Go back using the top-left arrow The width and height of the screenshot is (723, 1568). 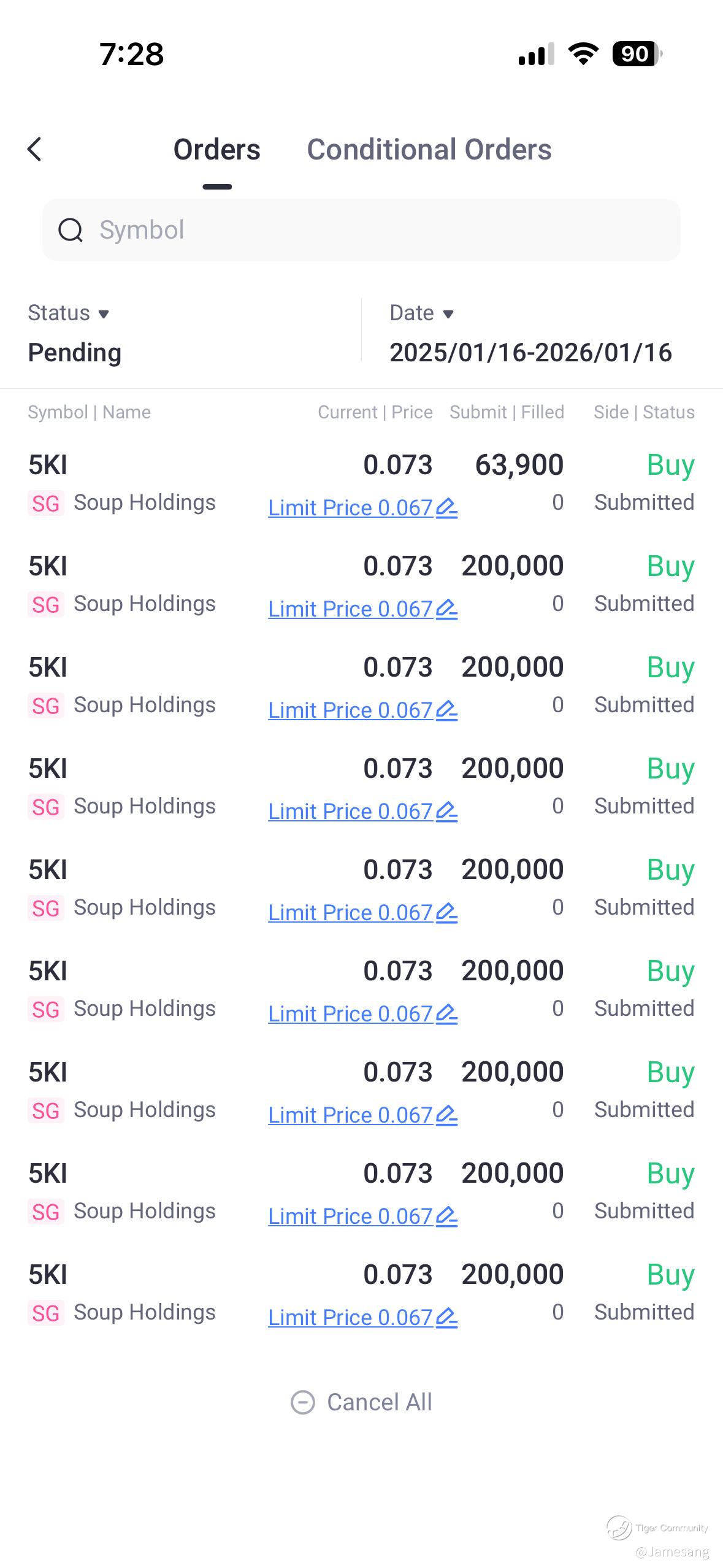pos(35,149)
